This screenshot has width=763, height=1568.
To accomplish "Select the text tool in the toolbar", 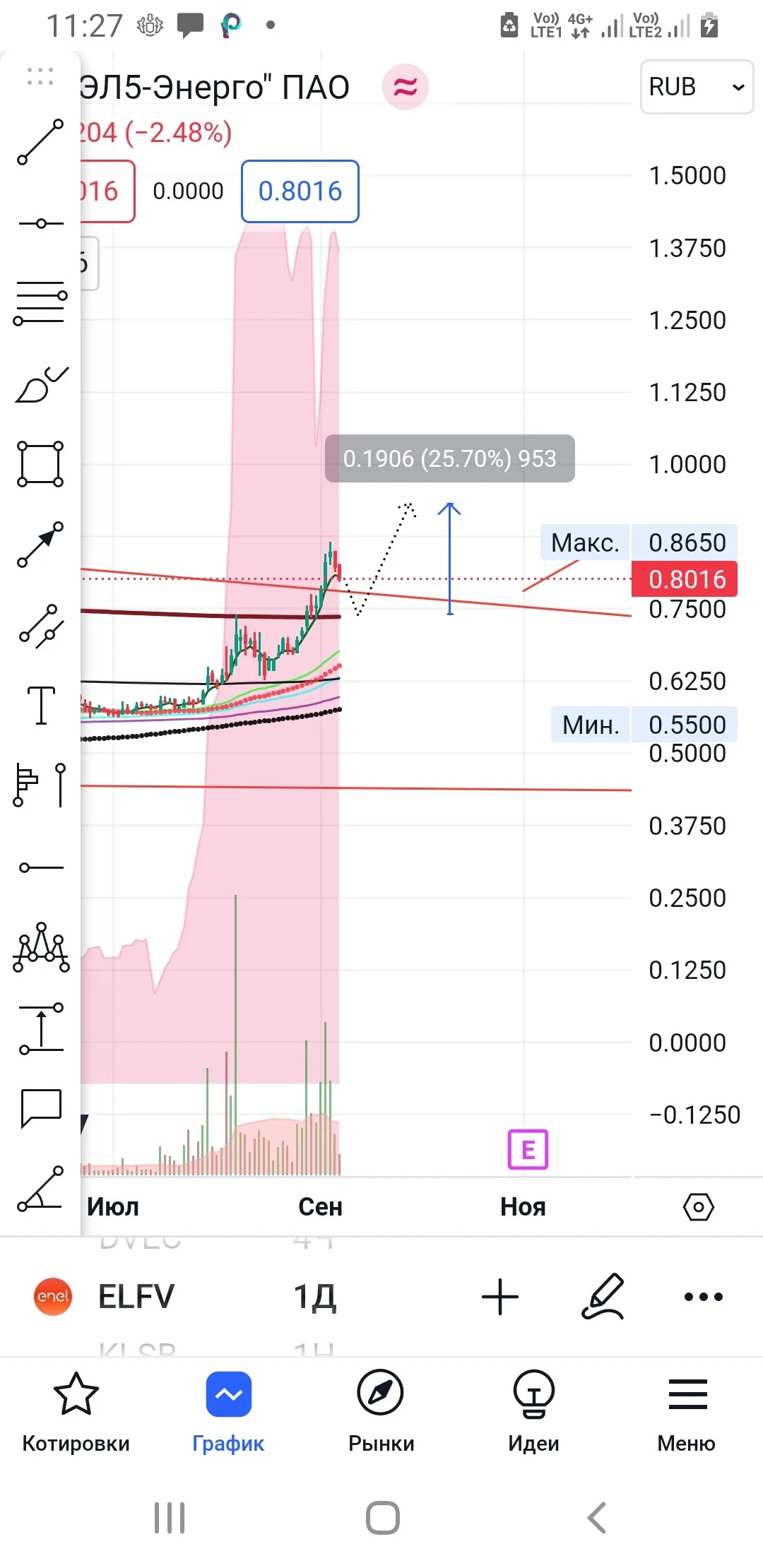I will pyautogui.click(x=41, y=705).
